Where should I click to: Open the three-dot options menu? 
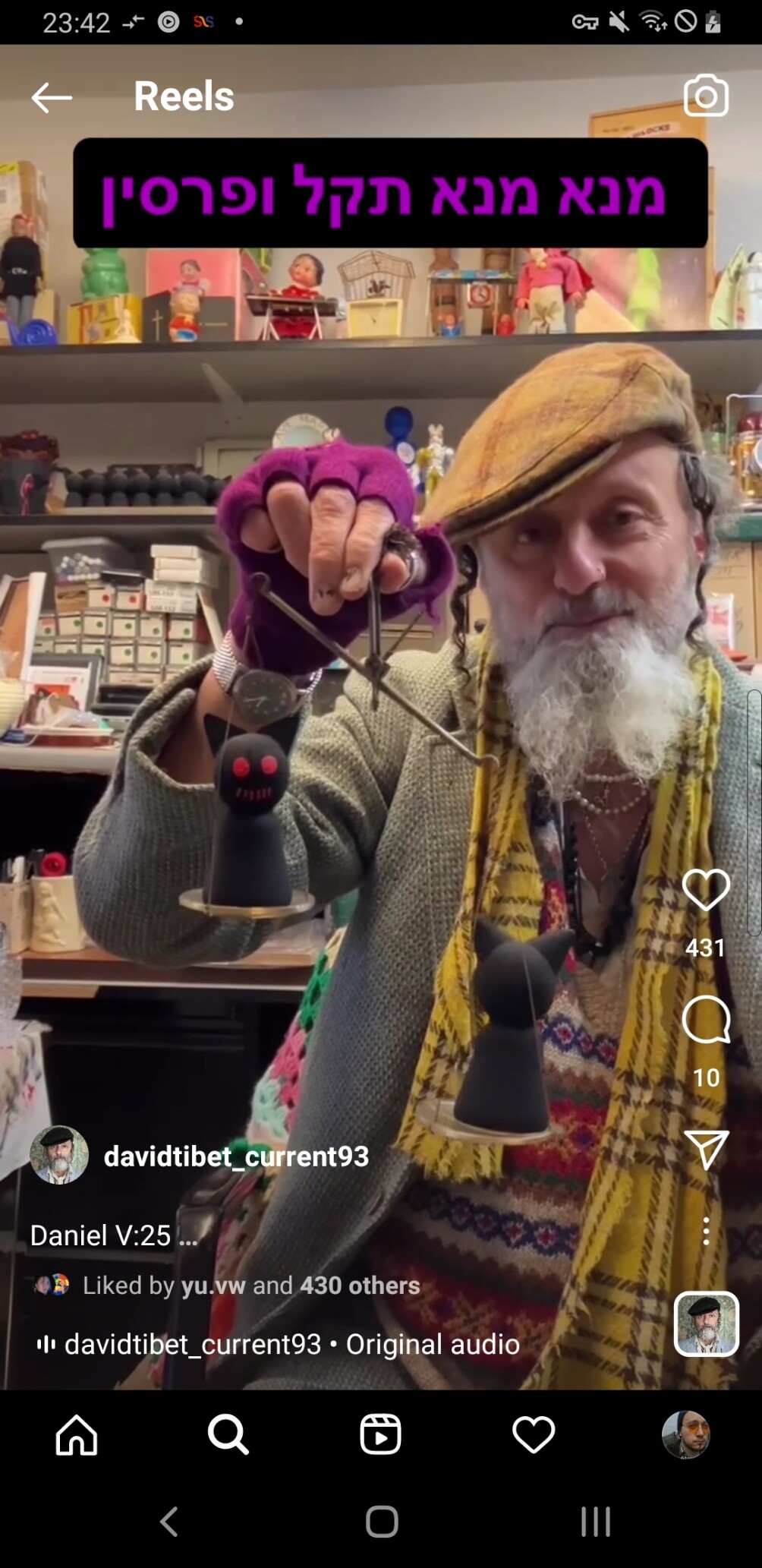tap(706, 1231)
